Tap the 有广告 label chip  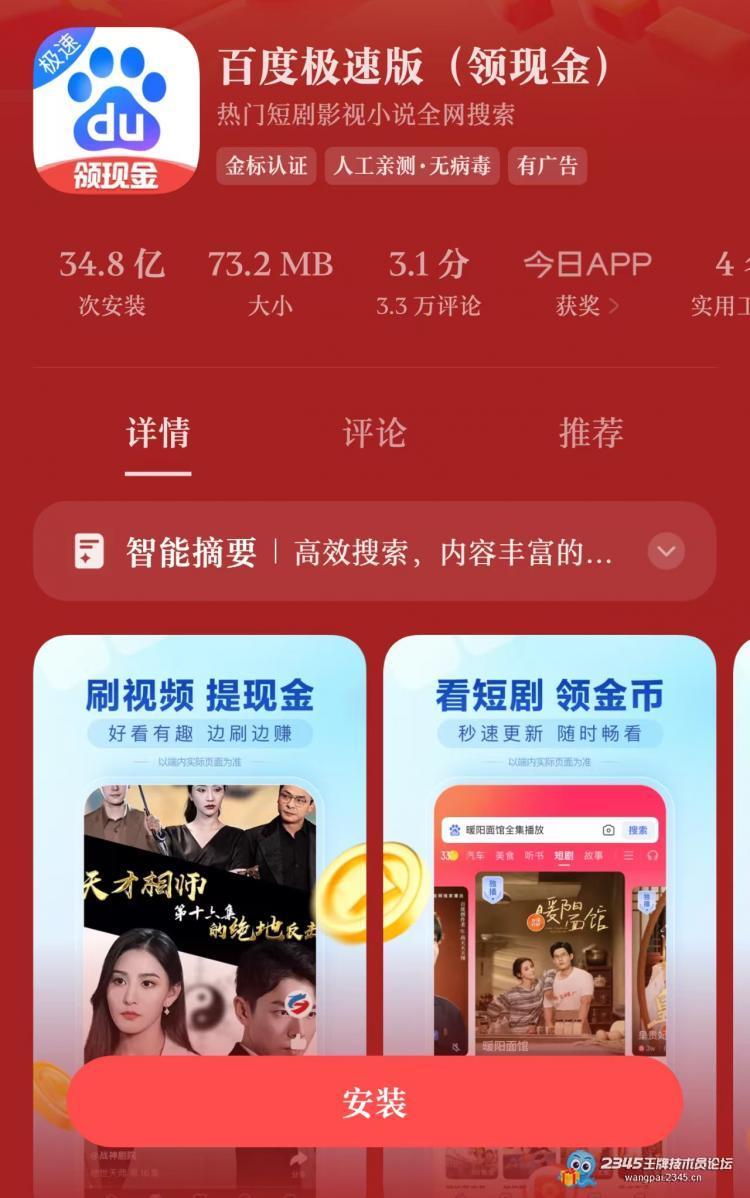[547, 166]
